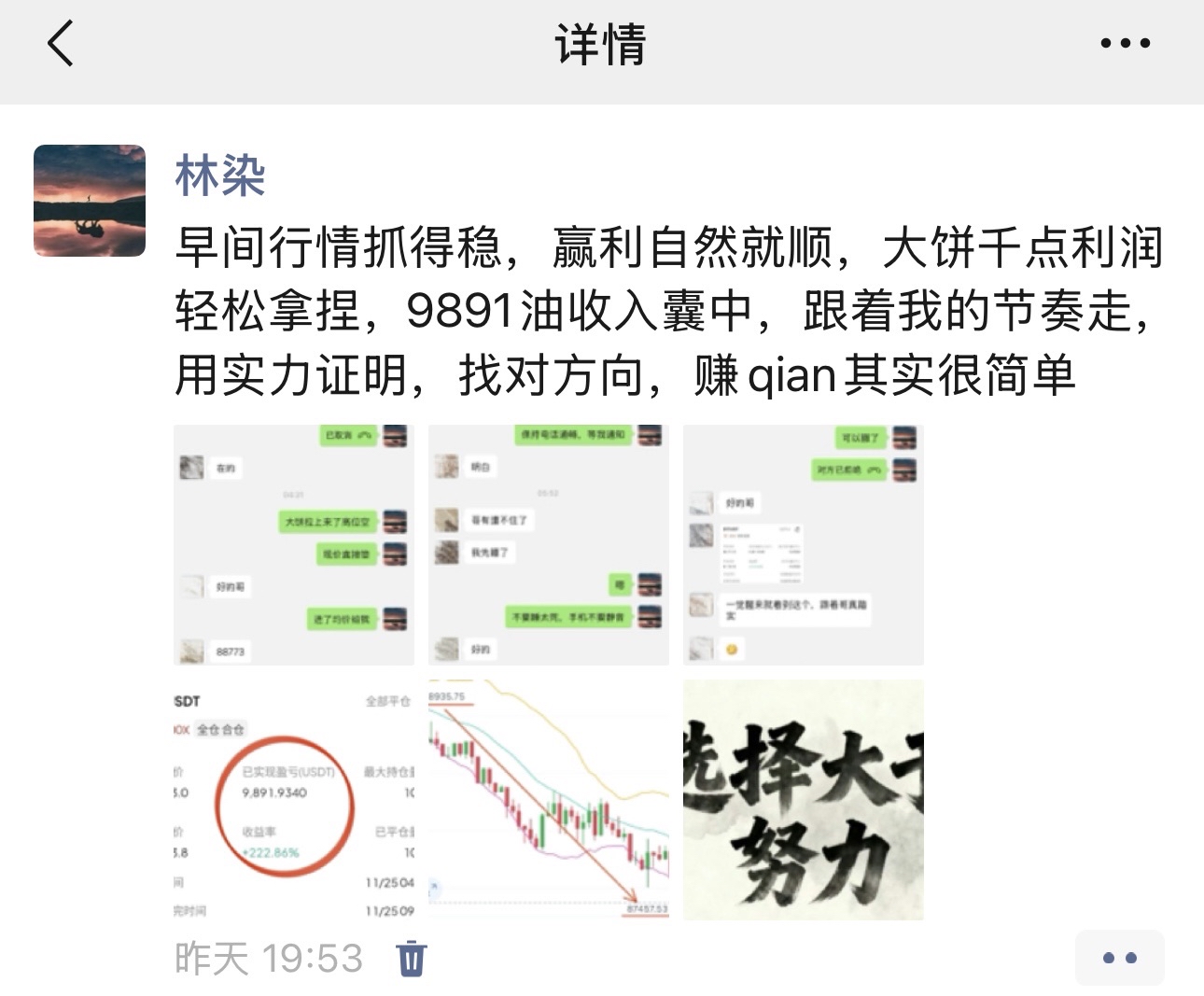Open the profit image showing 9,891.9340
Viewport: 1204px width, 996px height.
pos(294,800)
